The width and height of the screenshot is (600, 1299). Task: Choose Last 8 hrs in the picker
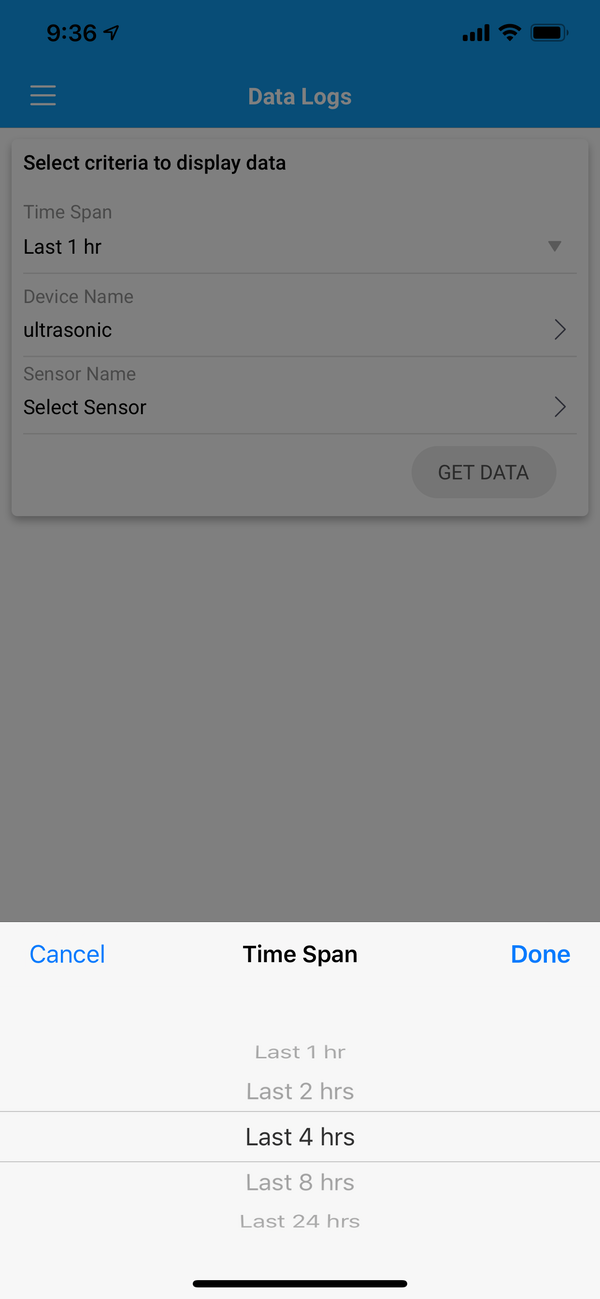300,1182
